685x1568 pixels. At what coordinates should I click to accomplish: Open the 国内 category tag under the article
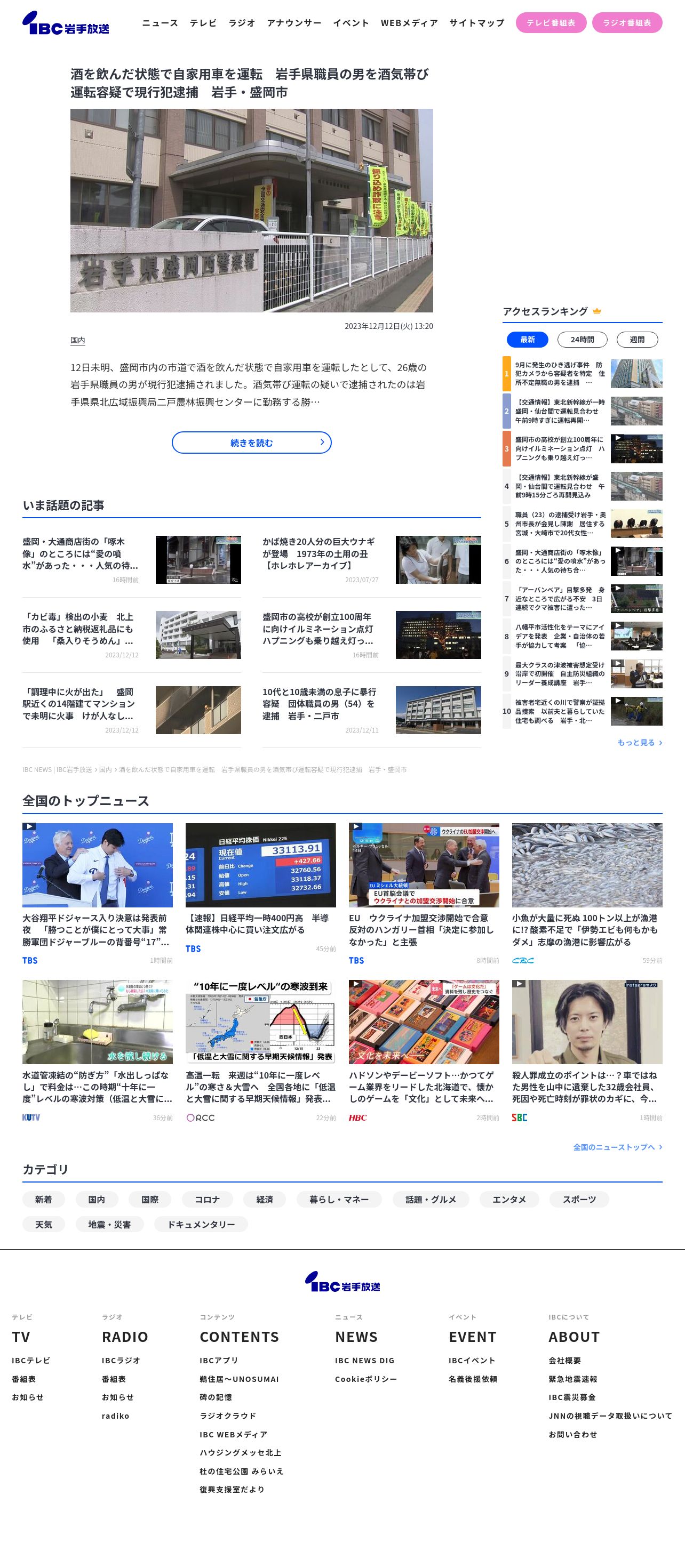click(77, 340)
